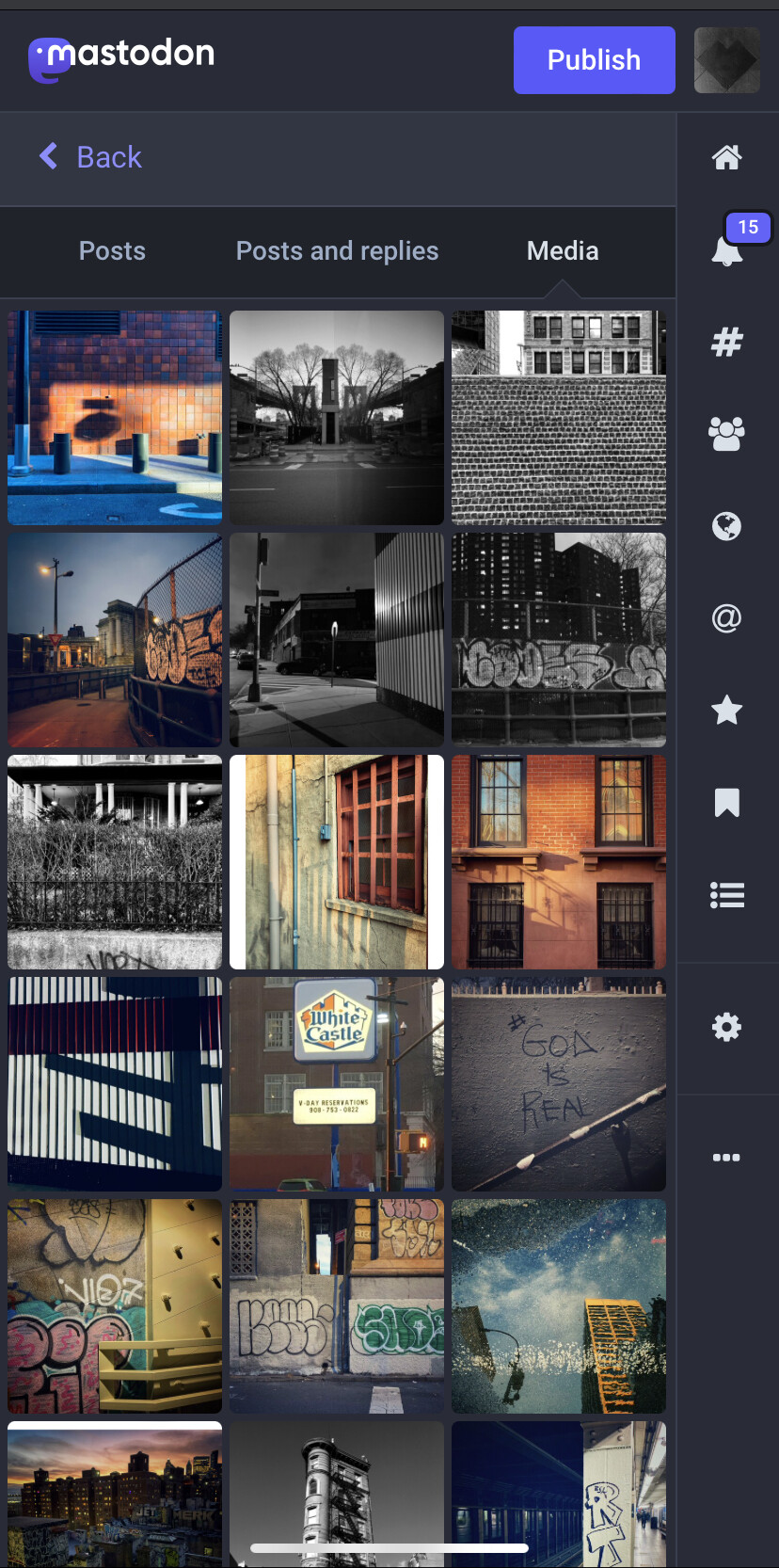Open the profile avatar in header
779x1568 pixels.
[x=726, y=60]
